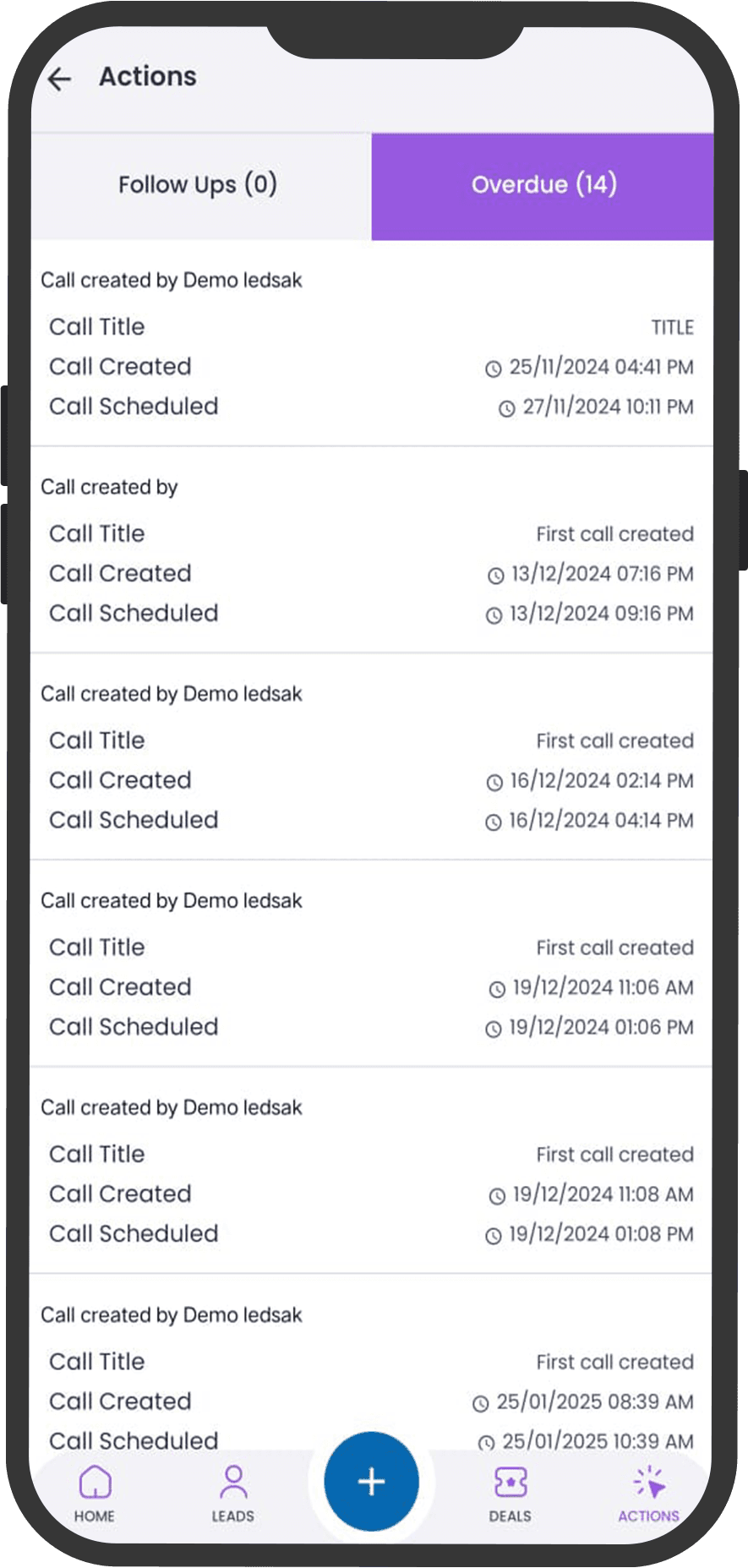
Task: Tap the clock icon next to 13/12/2024 09:16 PM
Action: point(497,614)
